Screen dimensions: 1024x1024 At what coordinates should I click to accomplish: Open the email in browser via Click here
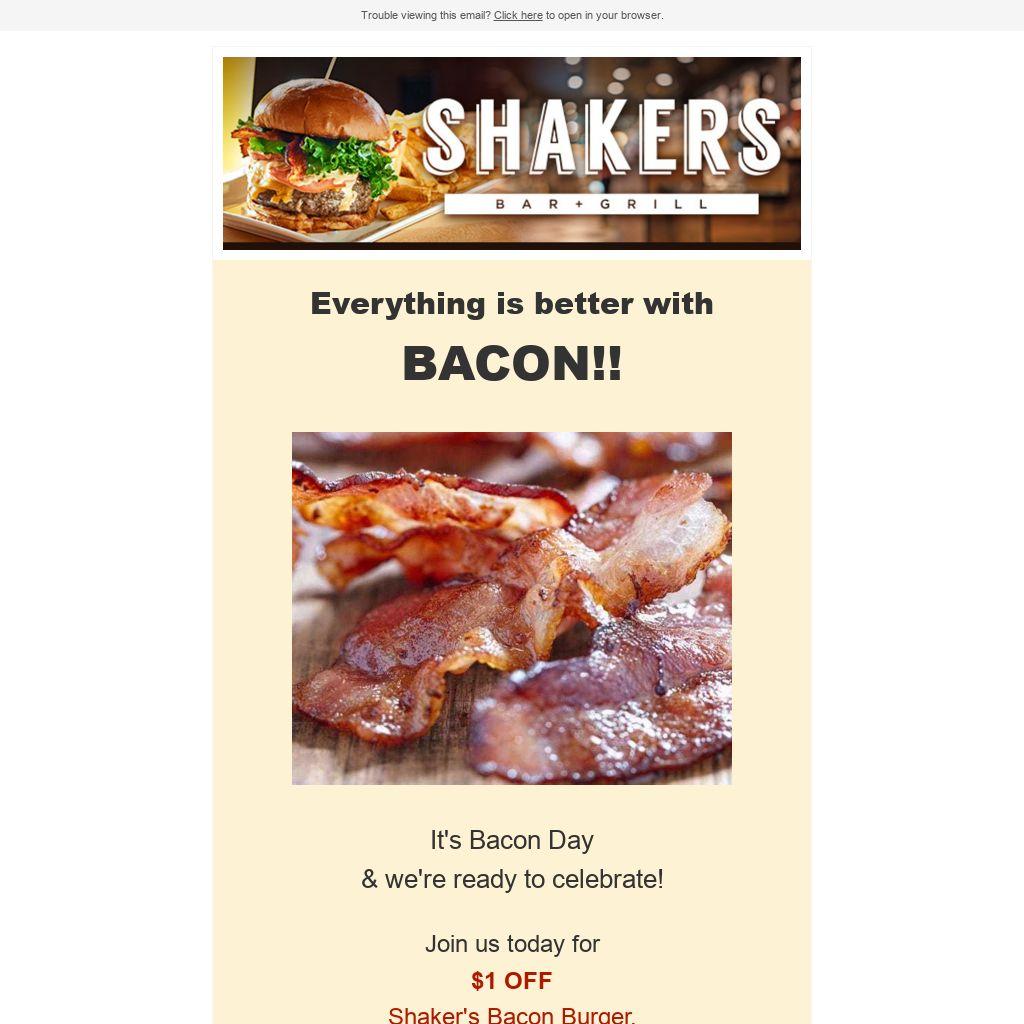518,16
